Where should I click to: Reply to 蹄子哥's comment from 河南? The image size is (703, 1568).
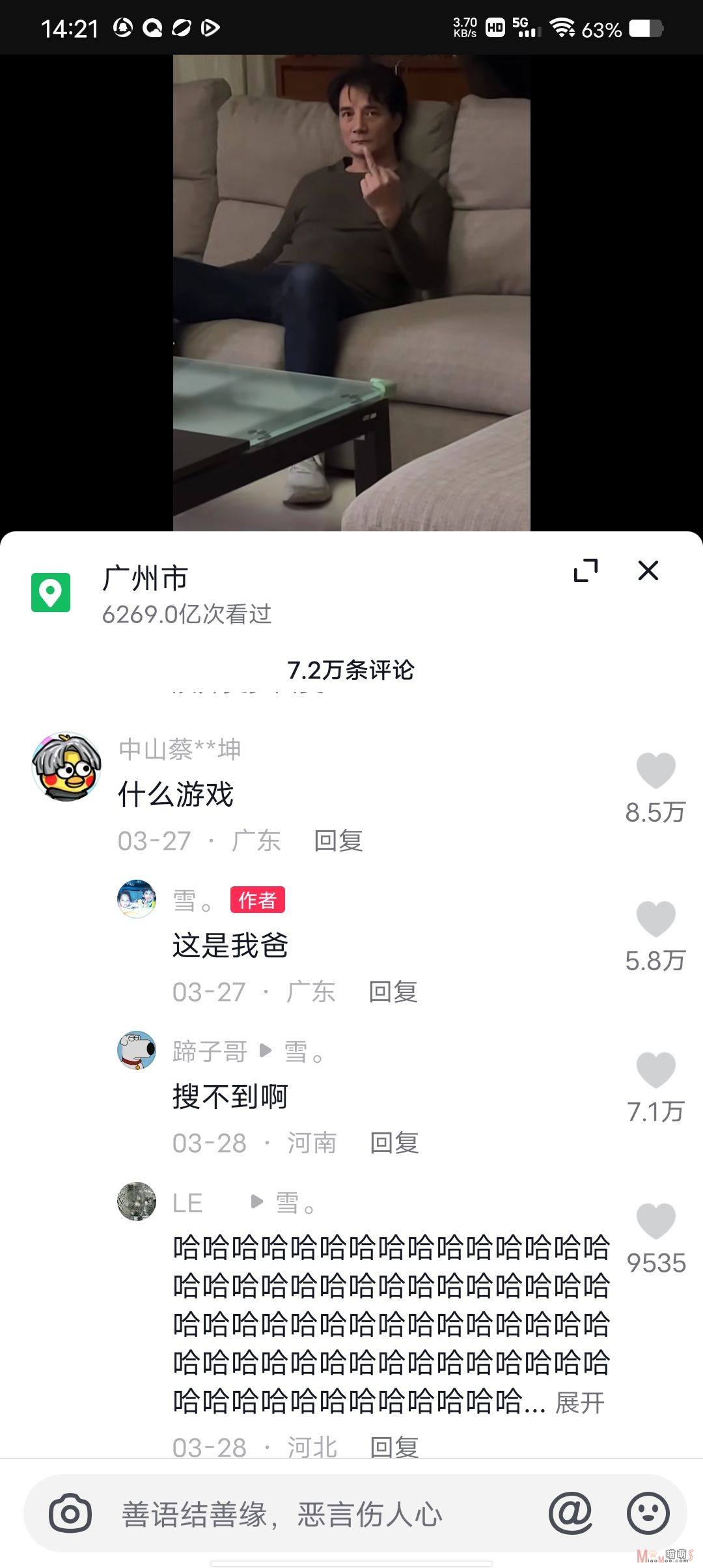pos(394,1143)
